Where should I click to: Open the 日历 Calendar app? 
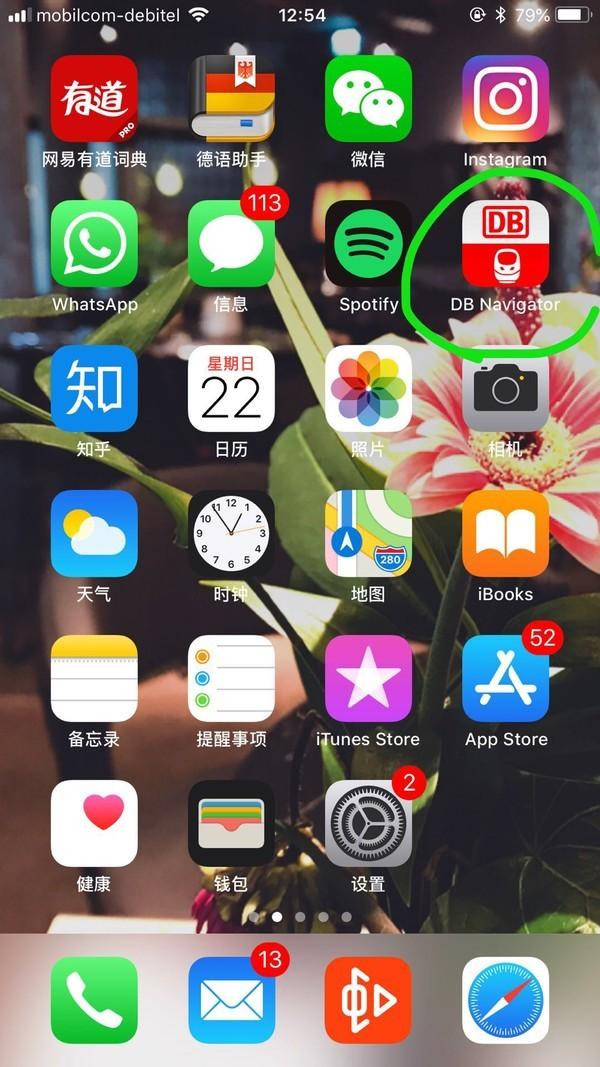click(x=231, y=389)
